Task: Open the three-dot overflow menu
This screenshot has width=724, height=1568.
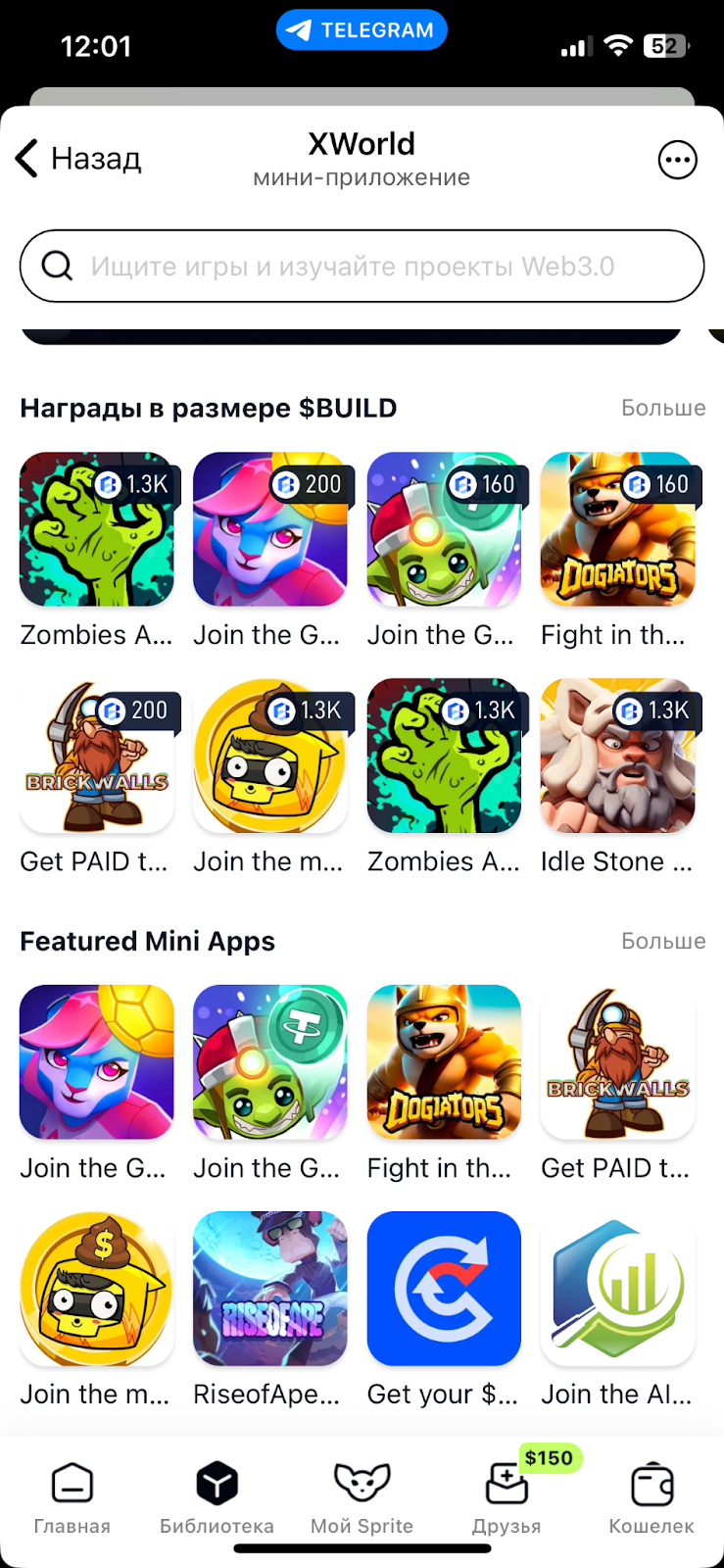Action: 677,160
